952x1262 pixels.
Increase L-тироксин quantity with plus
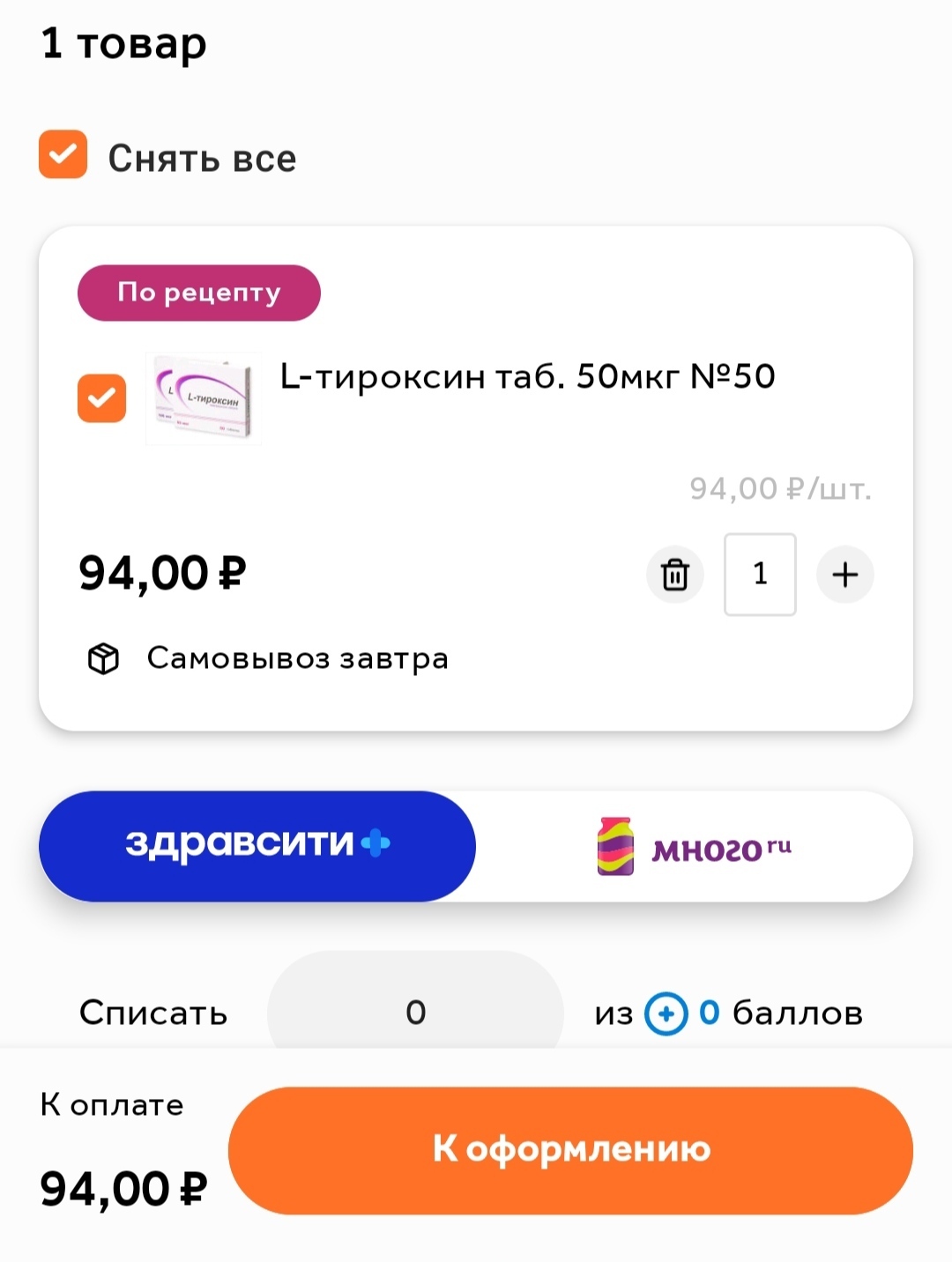click(x=844, y=575)
